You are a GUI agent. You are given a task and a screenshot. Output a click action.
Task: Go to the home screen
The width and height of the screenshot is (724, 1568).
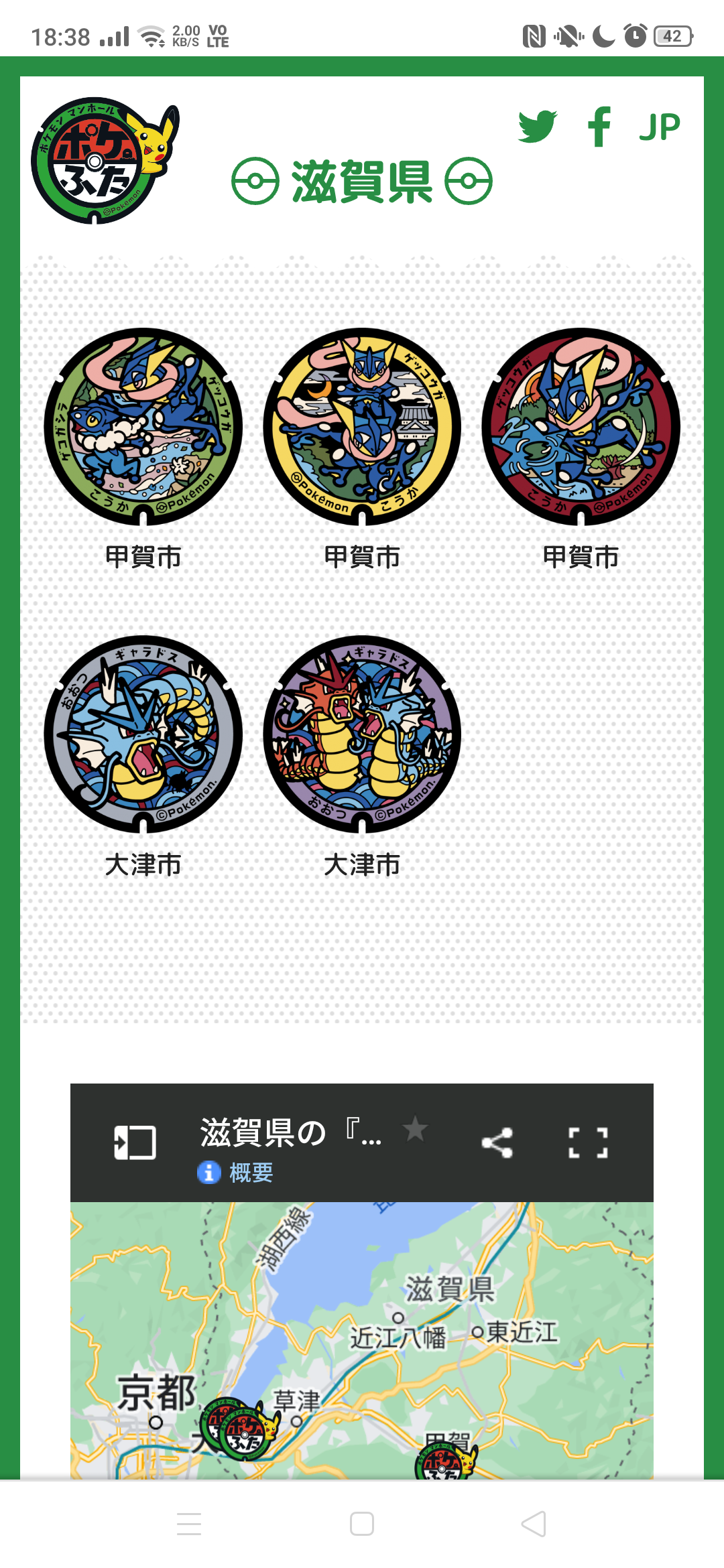click(x=362, y=1524)
